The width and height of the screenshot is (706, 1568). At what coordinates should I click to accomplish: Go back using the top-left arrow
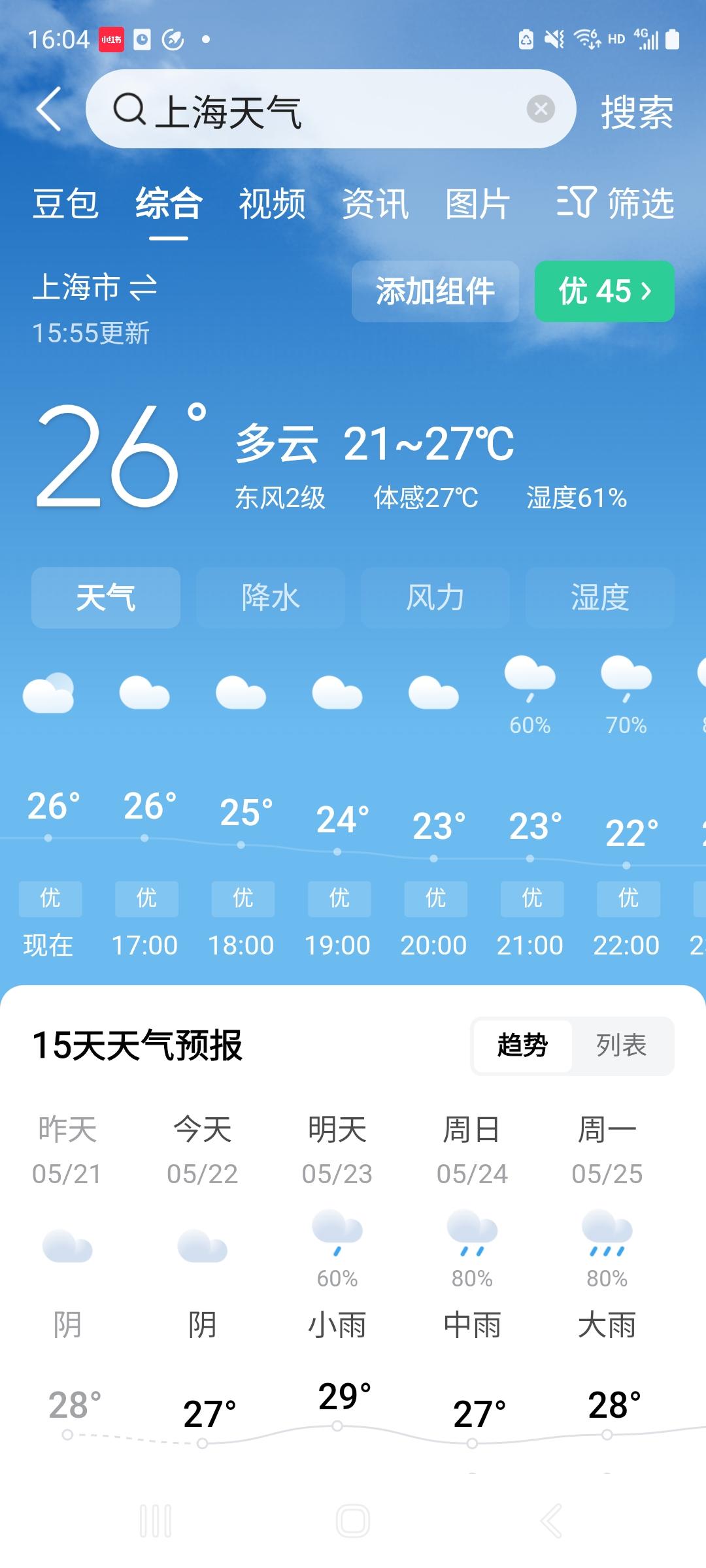(49, 109)
